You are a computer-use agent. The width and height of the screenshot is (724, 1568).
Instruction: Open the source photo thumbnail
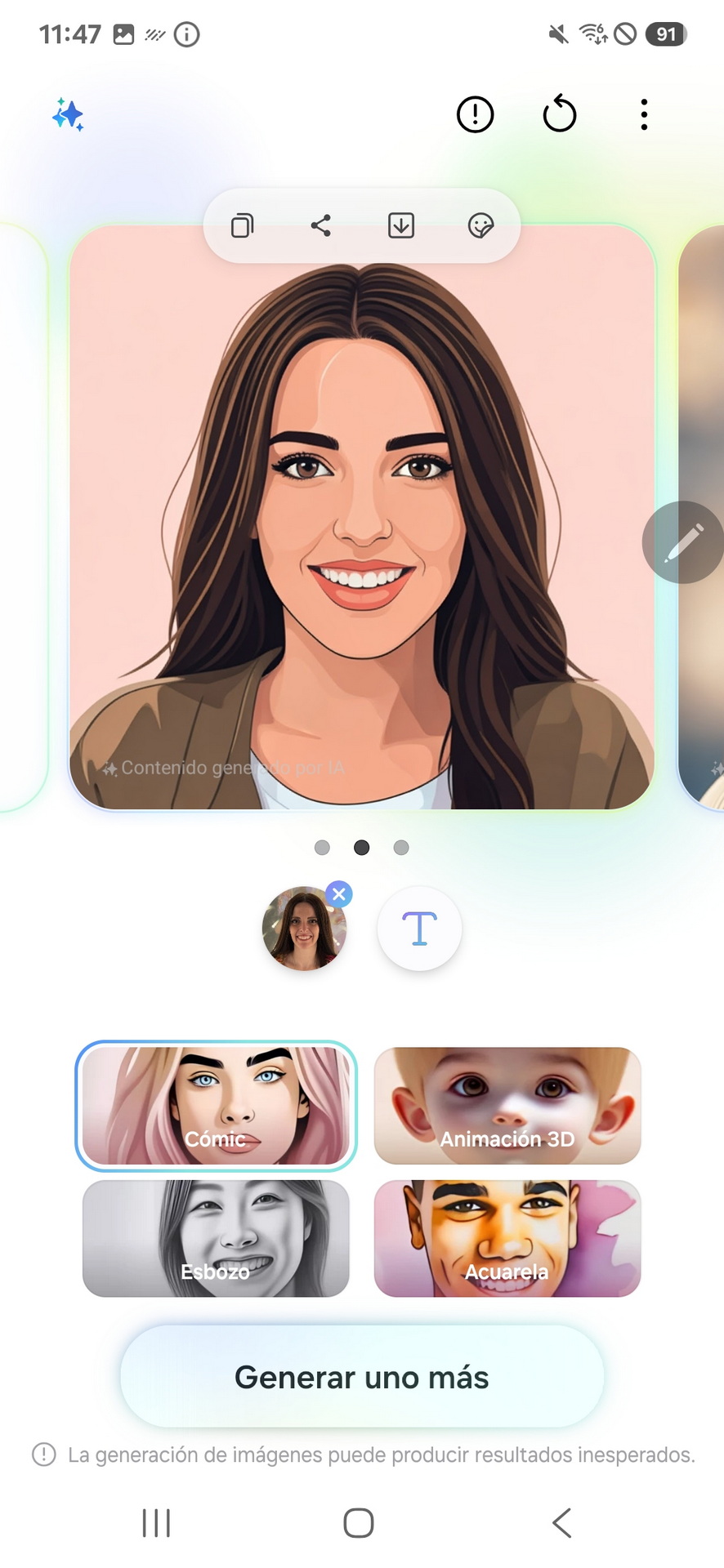(x=304, y=929)
